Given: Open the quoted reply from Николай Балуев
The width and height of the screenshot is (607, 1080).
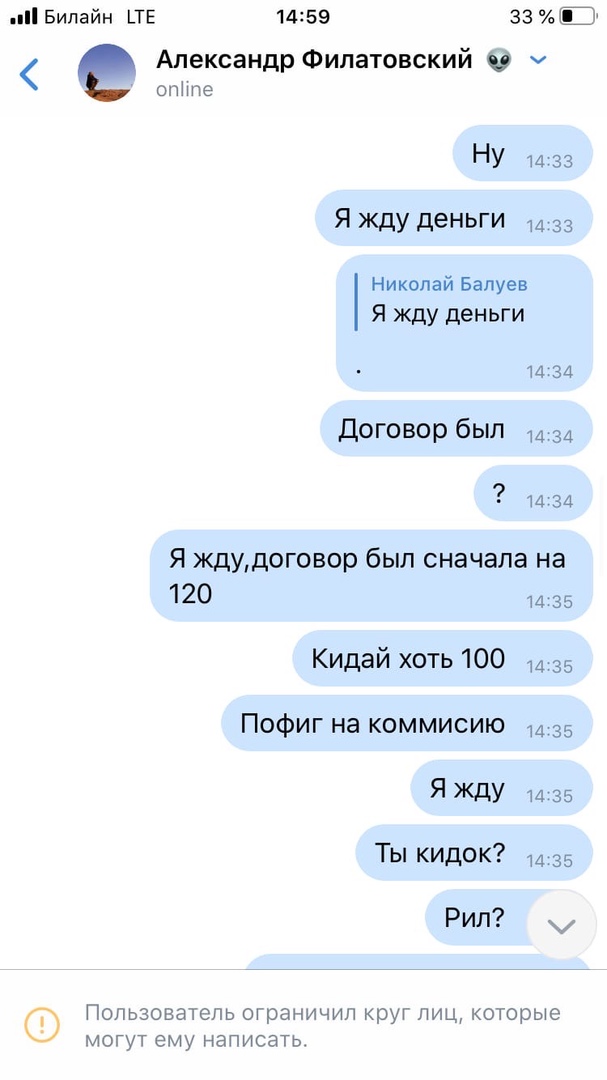Looking at the screenshot, I should click(448, 300).
